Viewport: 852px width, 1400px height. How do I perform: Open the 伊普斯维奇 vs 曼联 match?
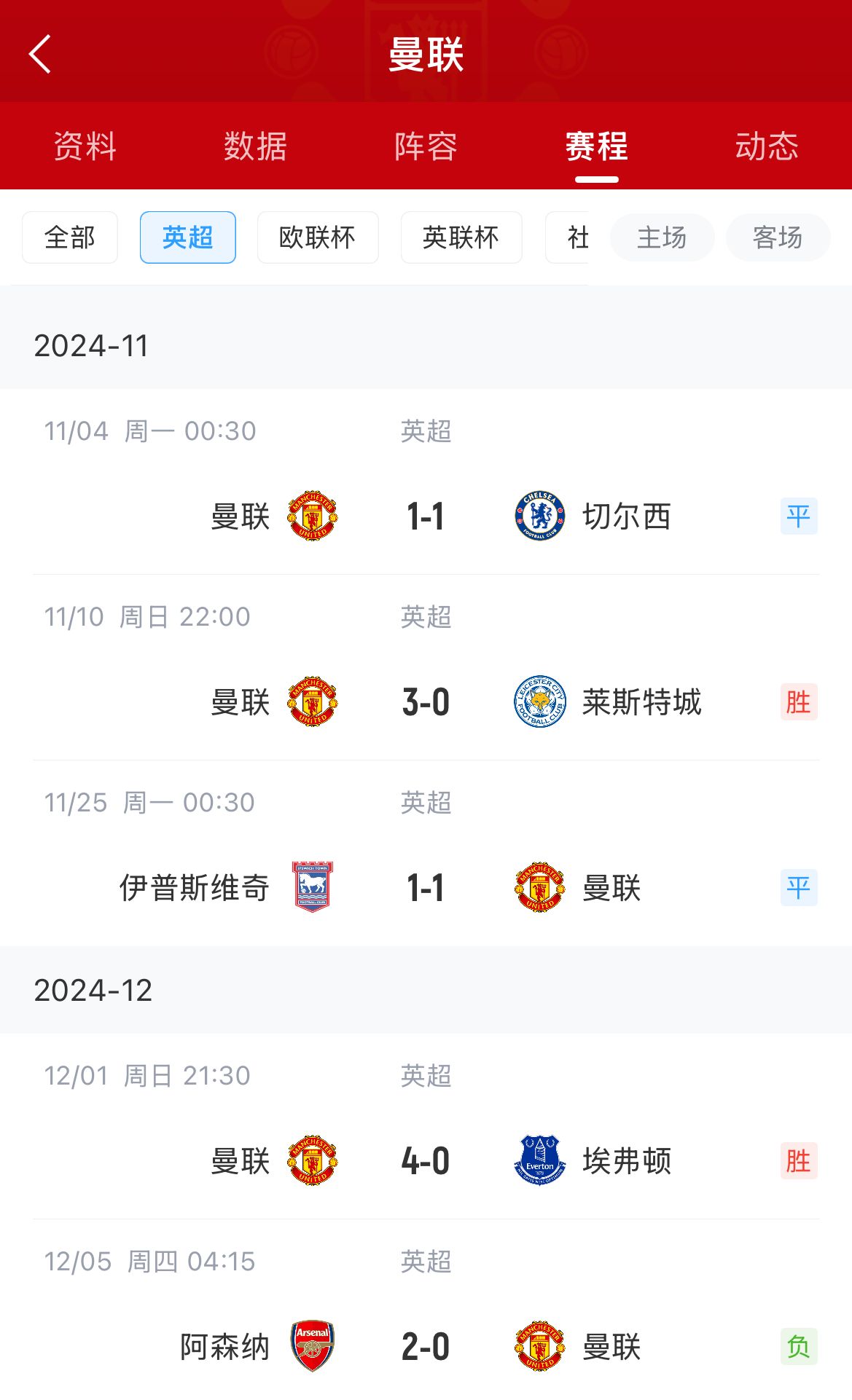click(426, 888)
